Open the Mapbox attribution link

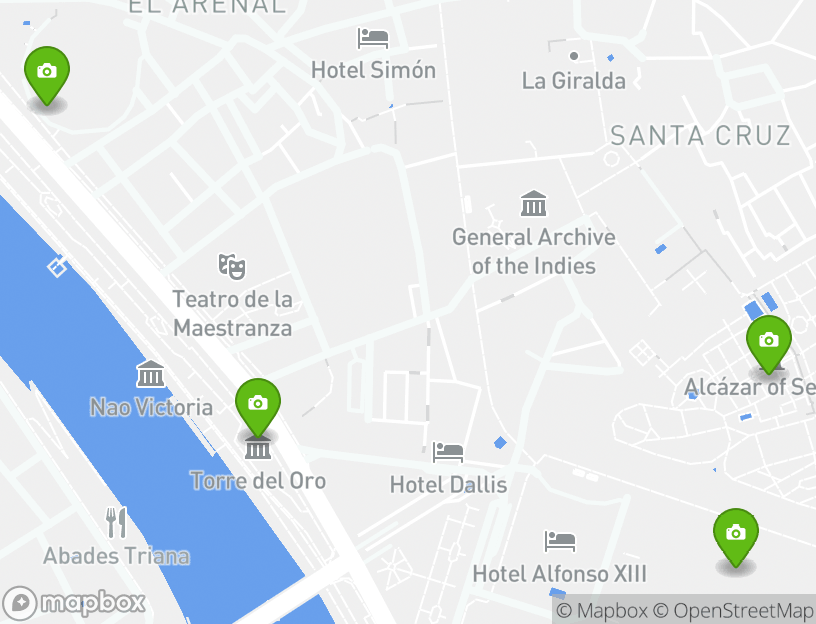pyautogui.click(x=601, y=610)
